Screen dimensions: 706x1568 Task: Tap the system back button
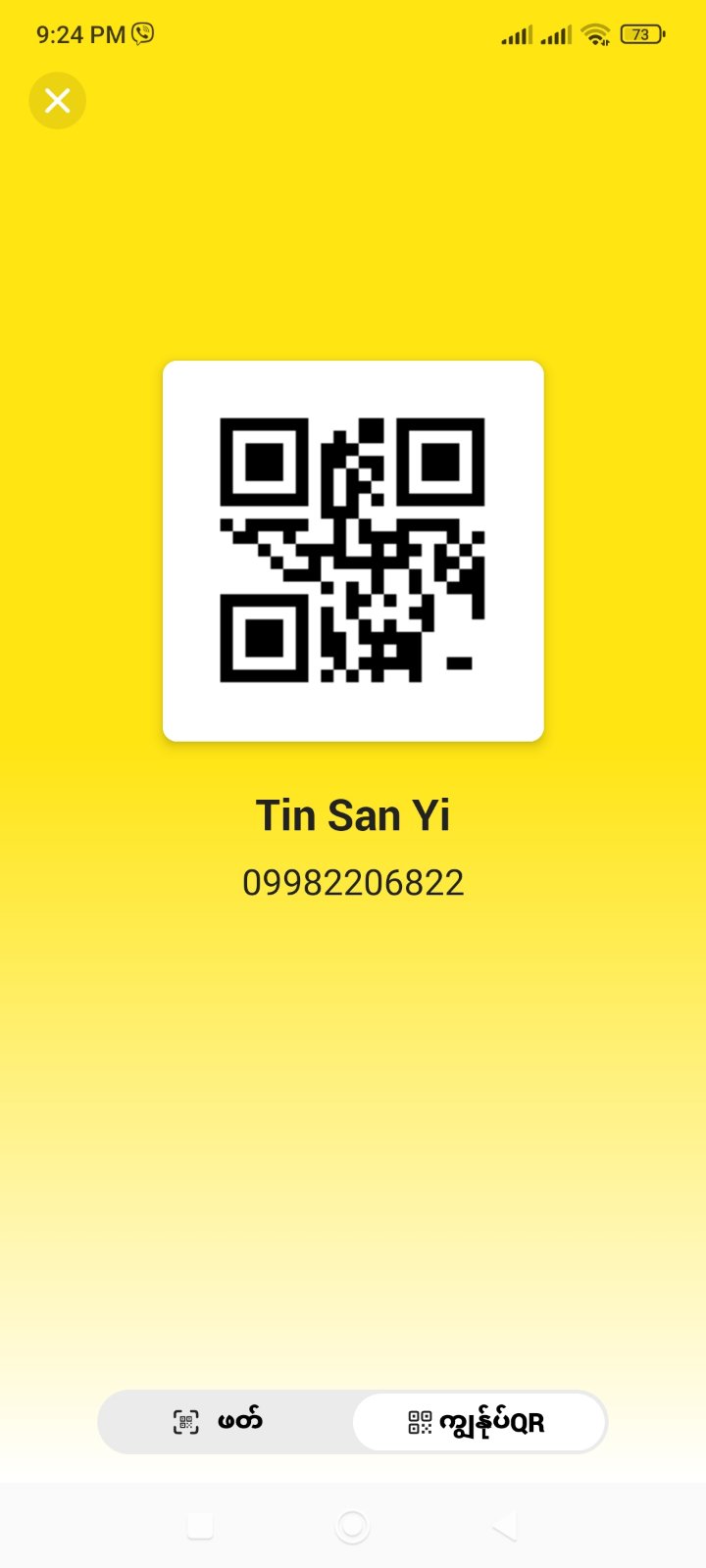click(504, 1526)
